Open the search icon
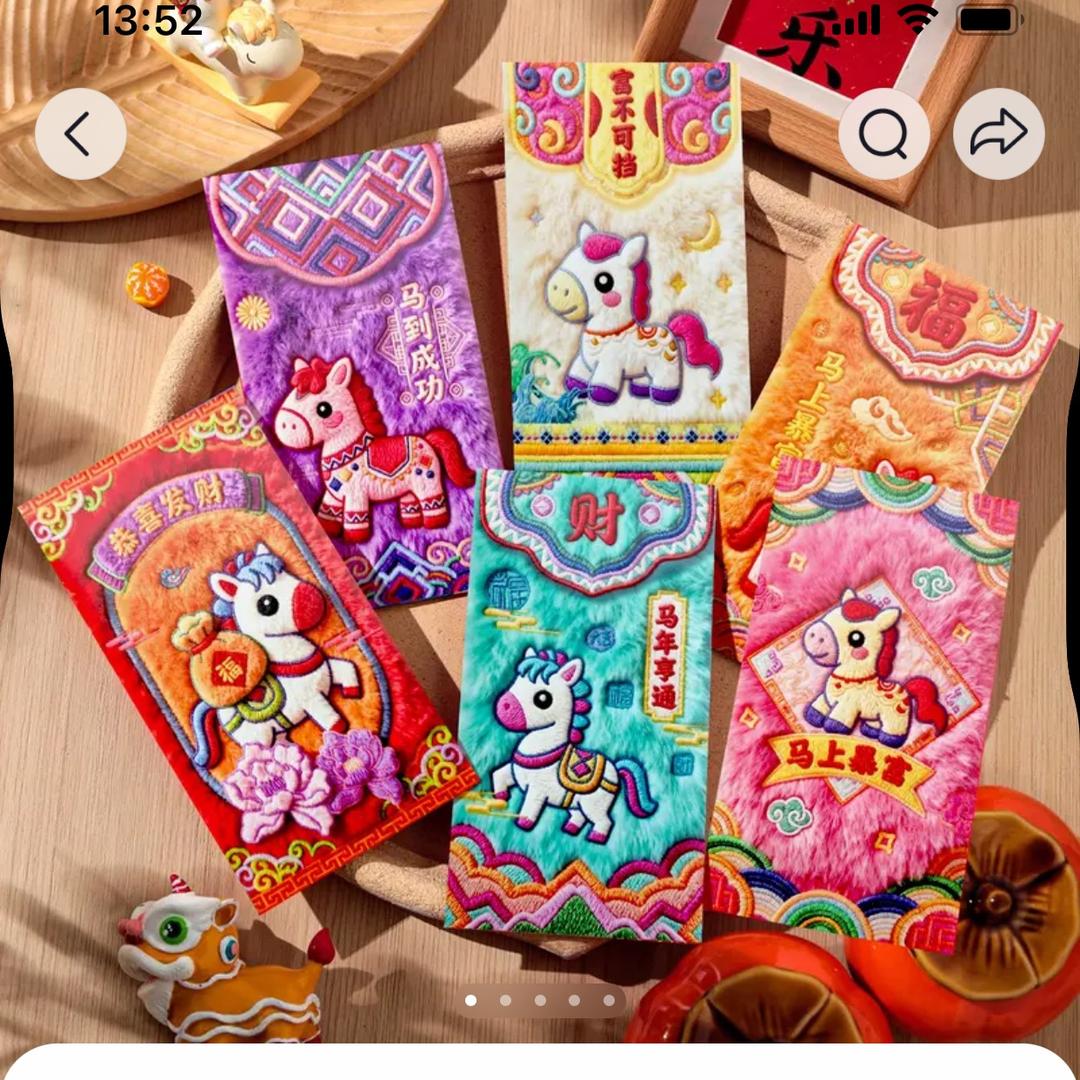This screenshot has width=1080, height=1080. click(x=883, y=134)
